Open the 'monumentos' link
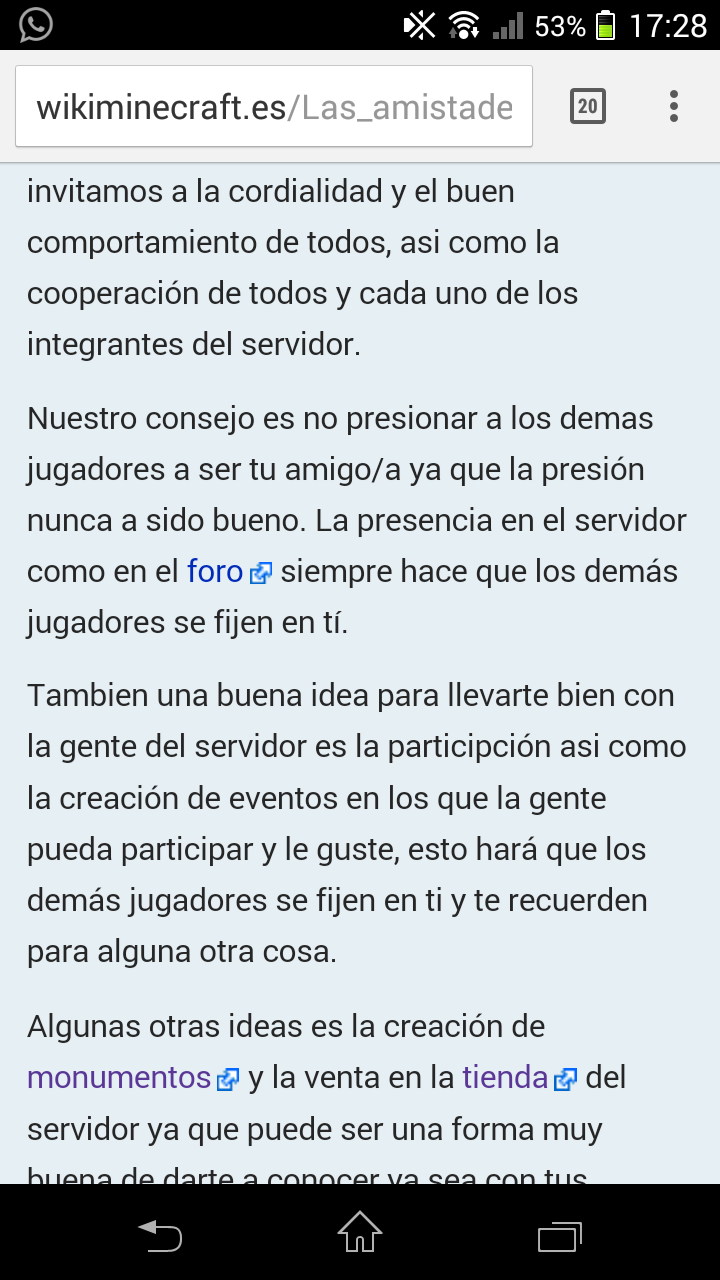 [119, 1078]
